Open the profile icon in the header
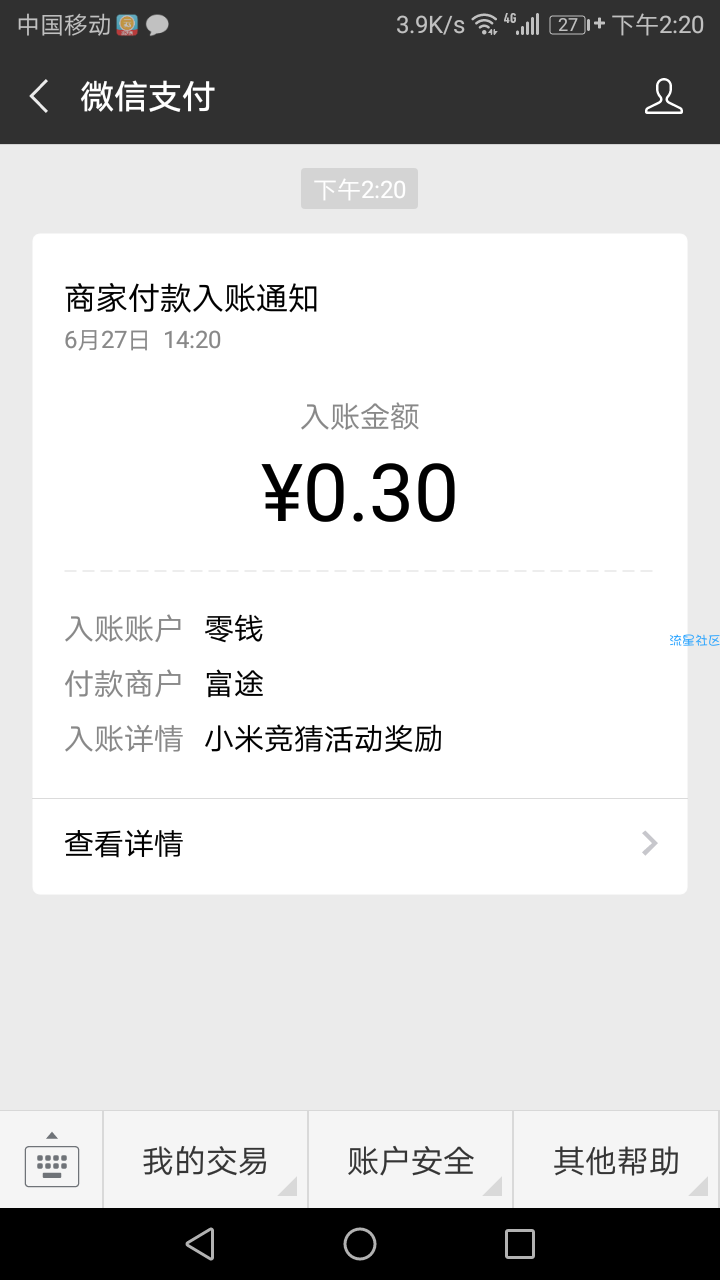 (x=663, y=97)
